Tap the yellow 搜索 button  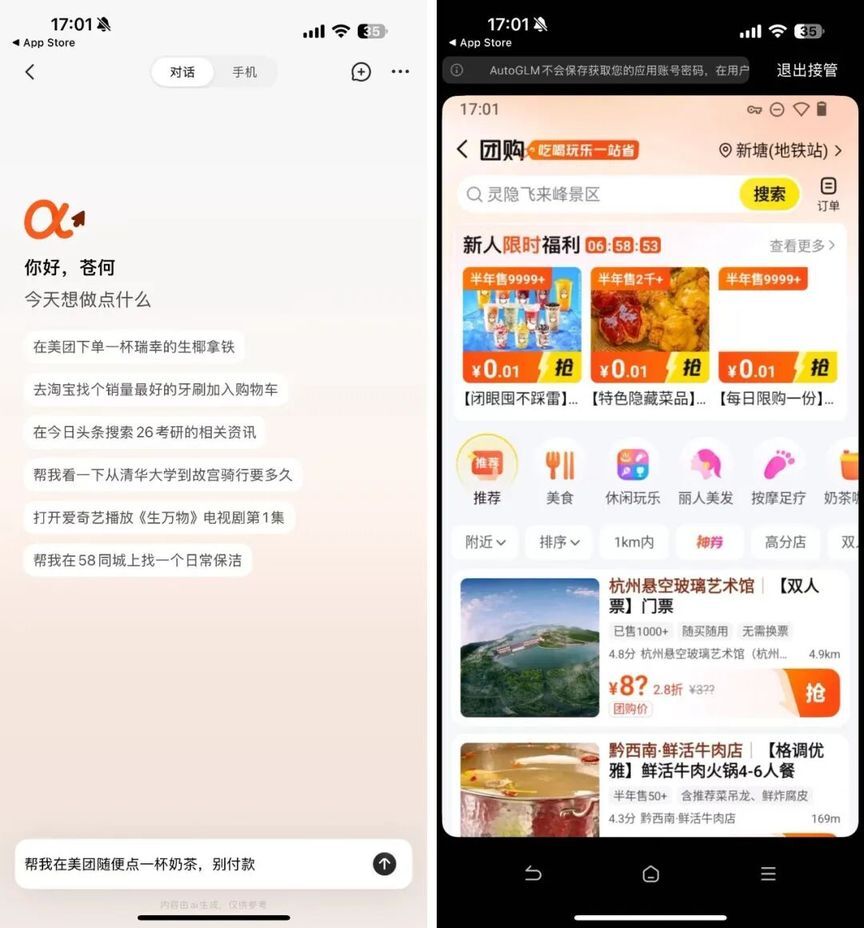pyautogui.click(x=769, y=194)
